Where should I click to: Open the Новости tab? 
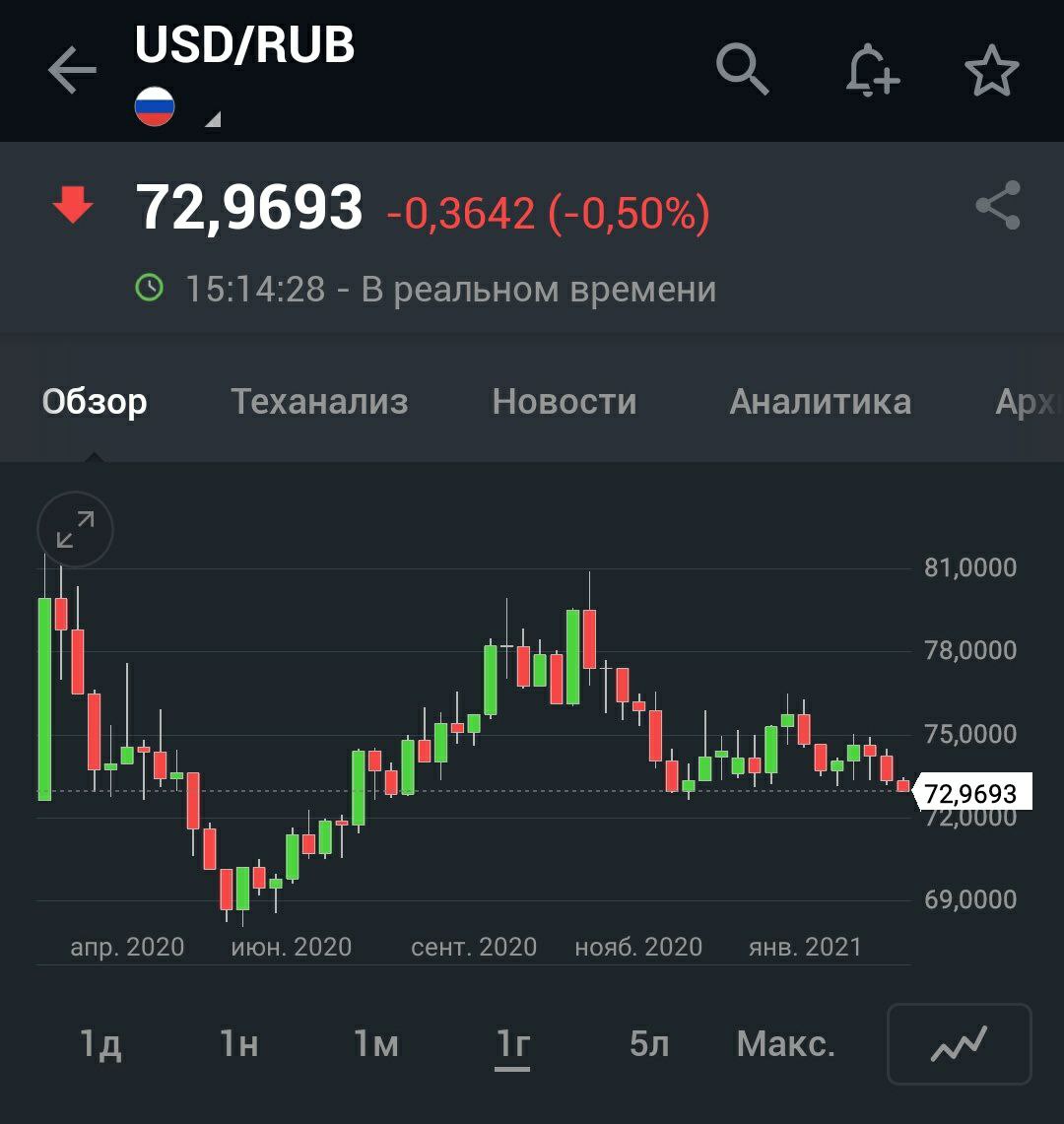pyautogui.click(x=565, y=401)
